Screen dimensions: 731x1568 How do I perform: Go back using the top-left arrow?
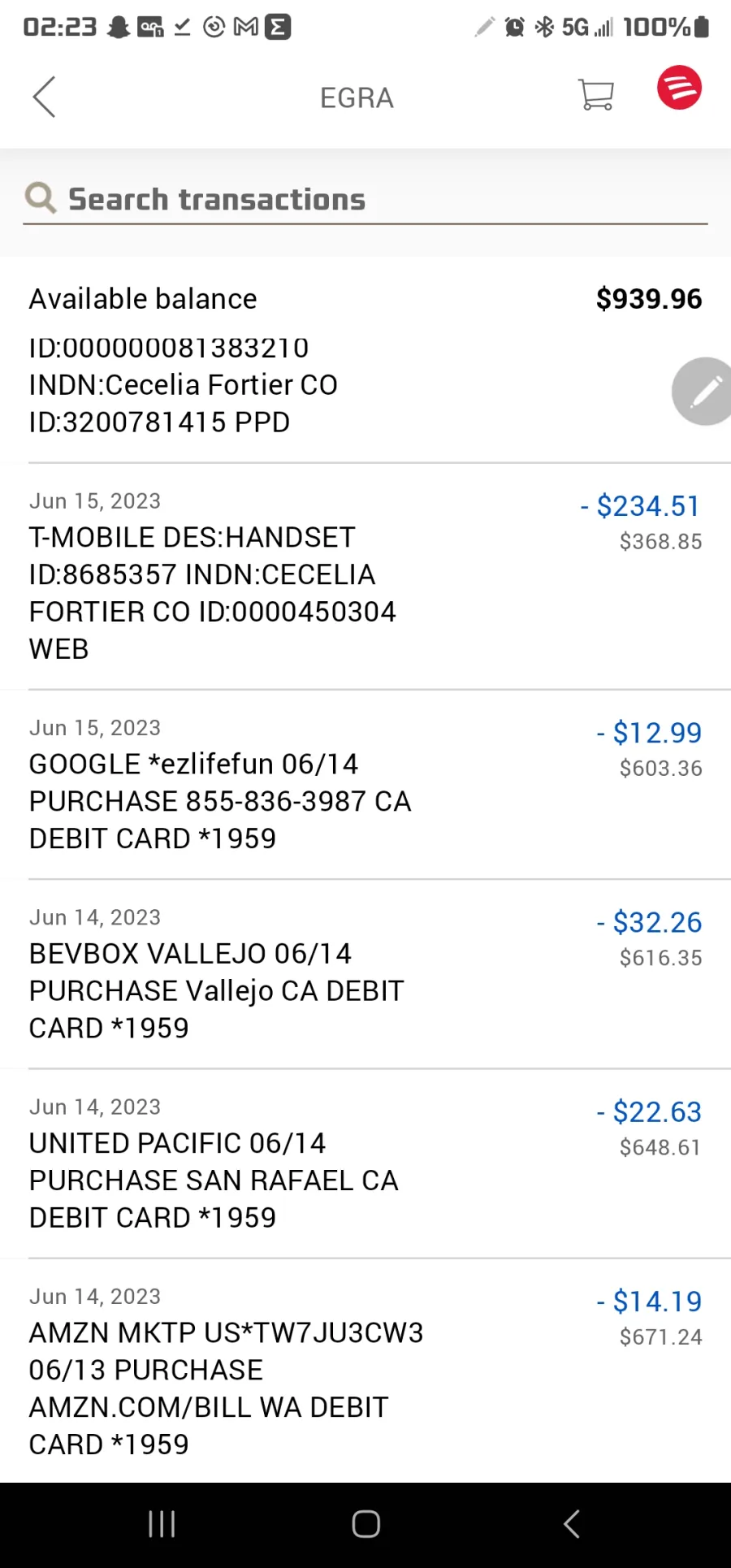(45, 97)
